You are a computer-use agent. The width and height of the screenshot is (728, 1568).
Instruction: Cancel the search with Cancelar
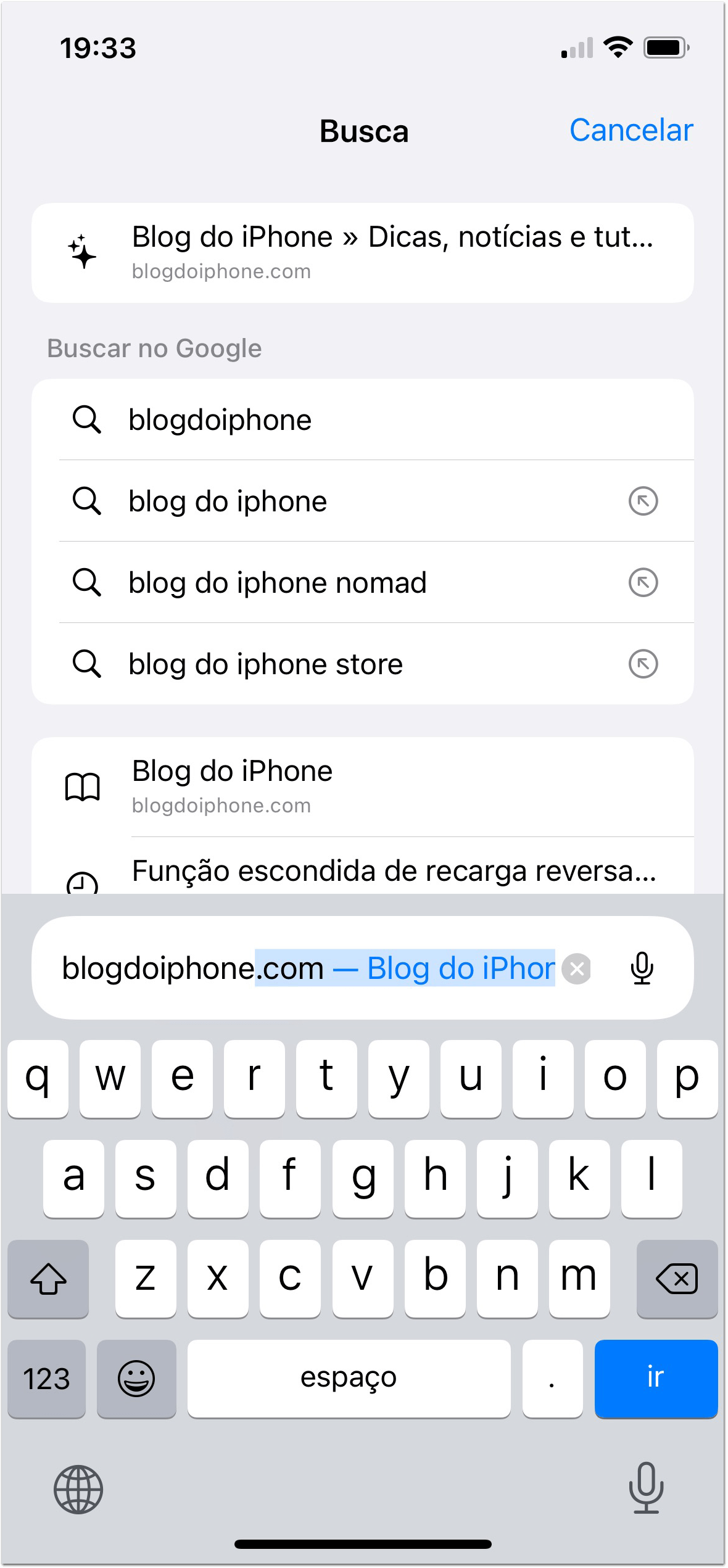pyautogui.click(x=631, y=131)
